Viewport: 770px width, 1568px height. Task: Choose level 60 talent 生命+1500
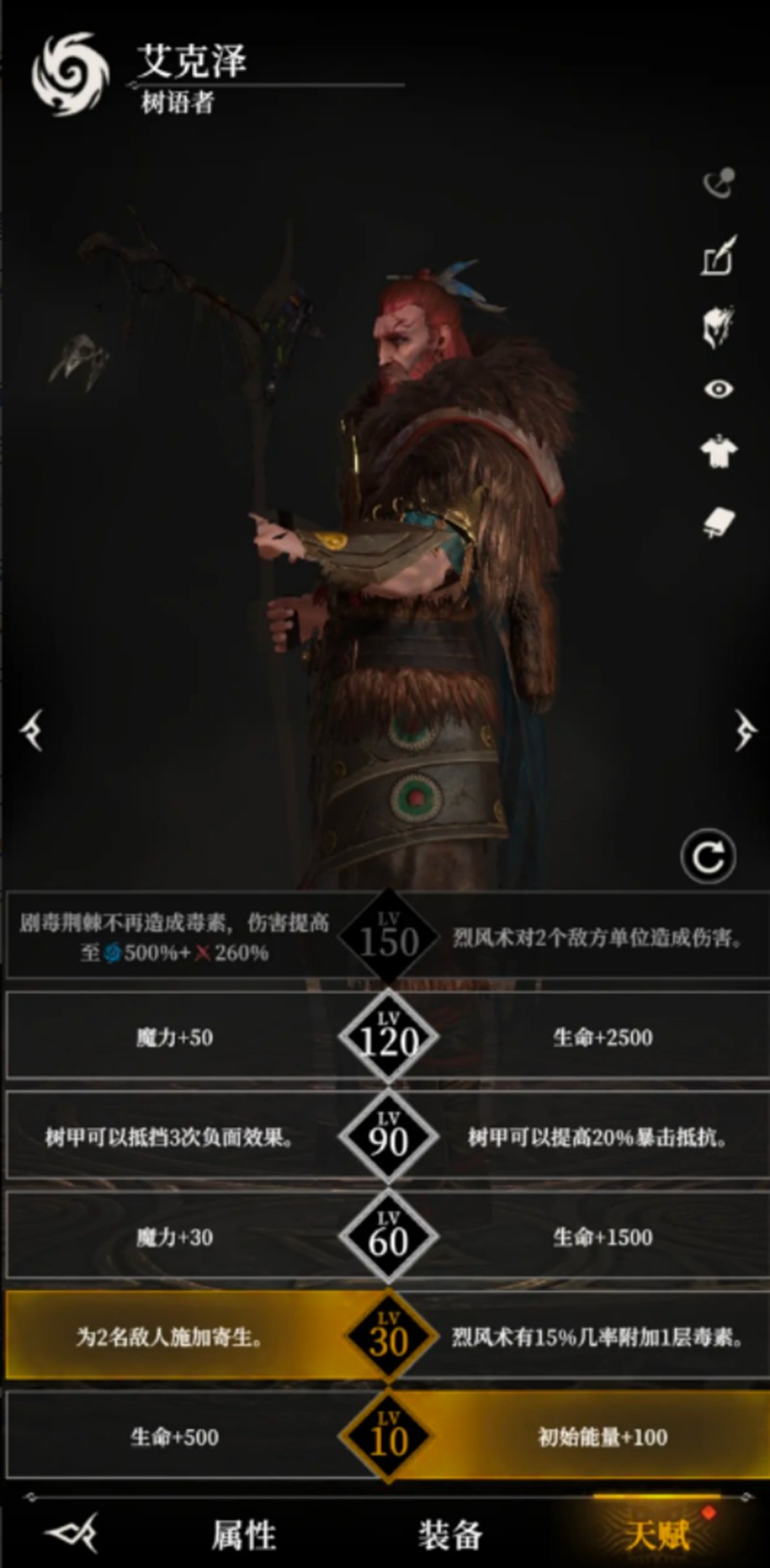click(x=602, y=1236)
